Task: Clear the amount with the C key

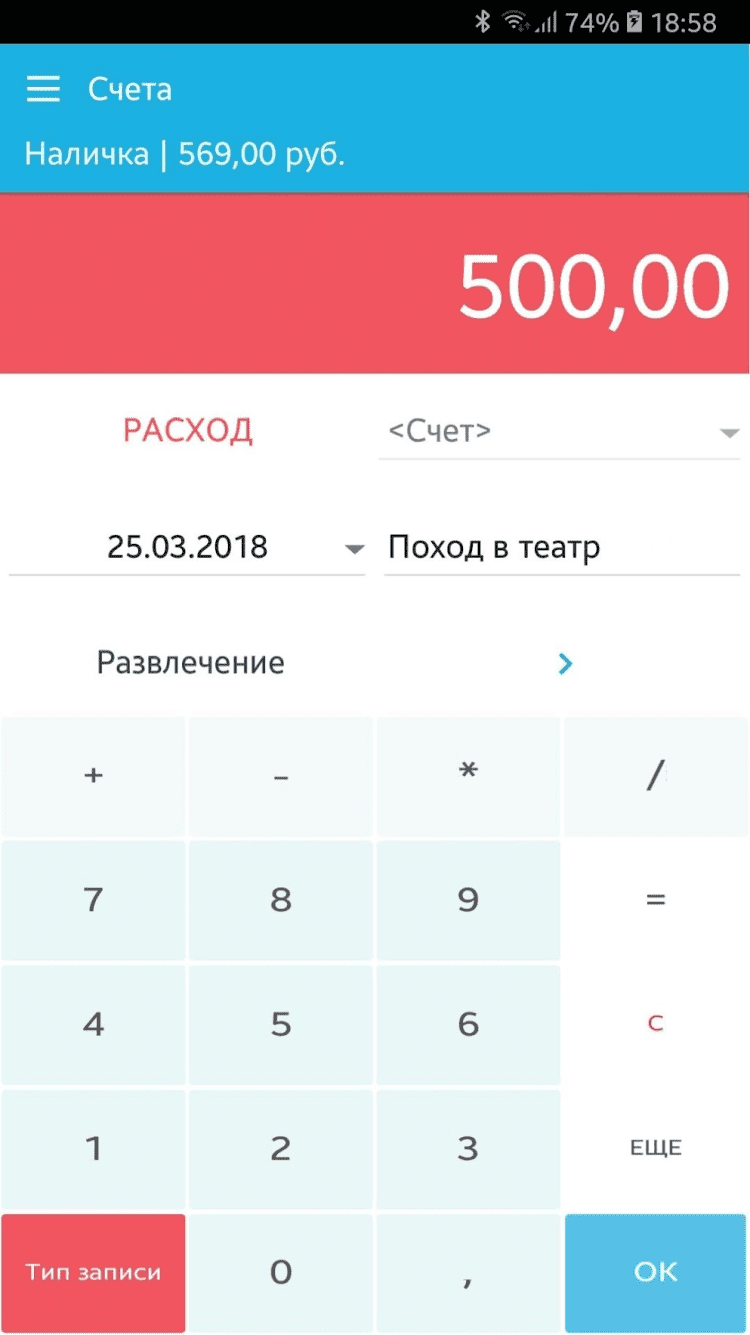Action: pyautogui.click(x=655, y=1024)
